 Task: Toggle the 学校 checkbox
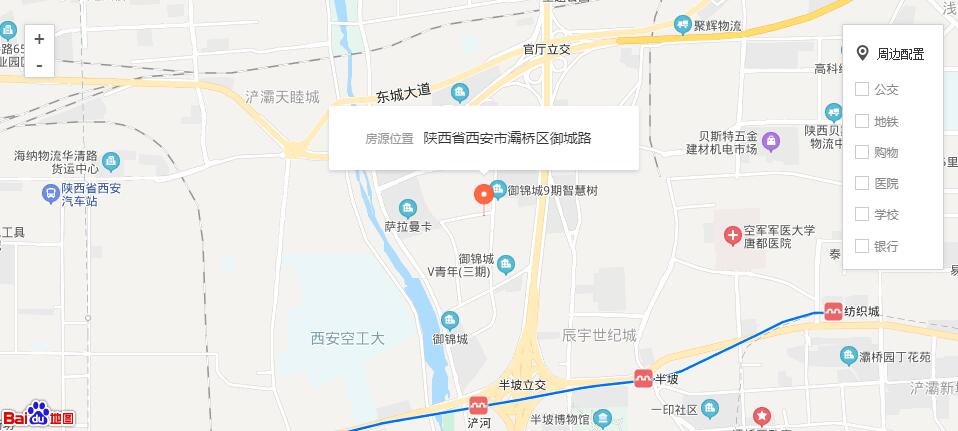click(x=862, y=214)
